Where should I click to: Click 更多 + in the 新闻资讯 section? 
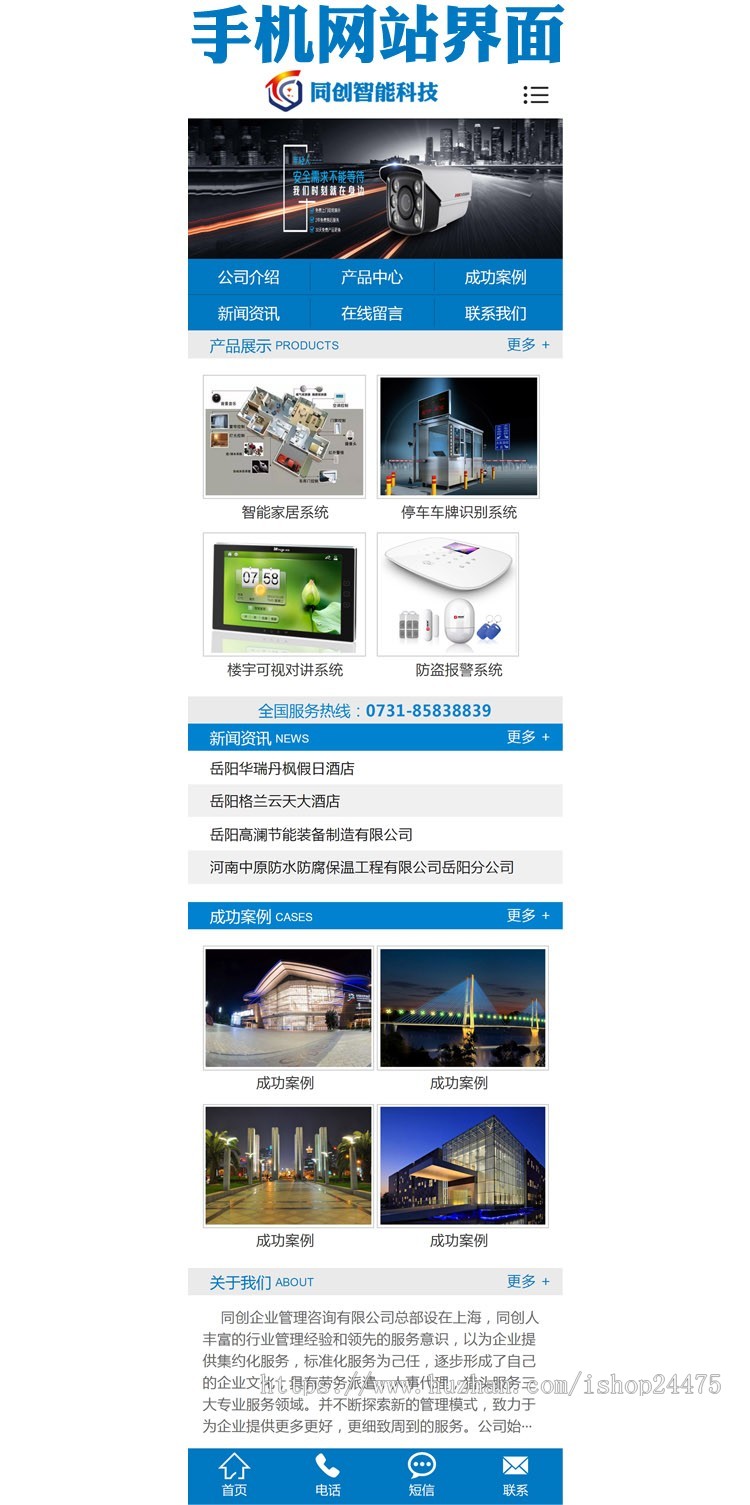526,735
